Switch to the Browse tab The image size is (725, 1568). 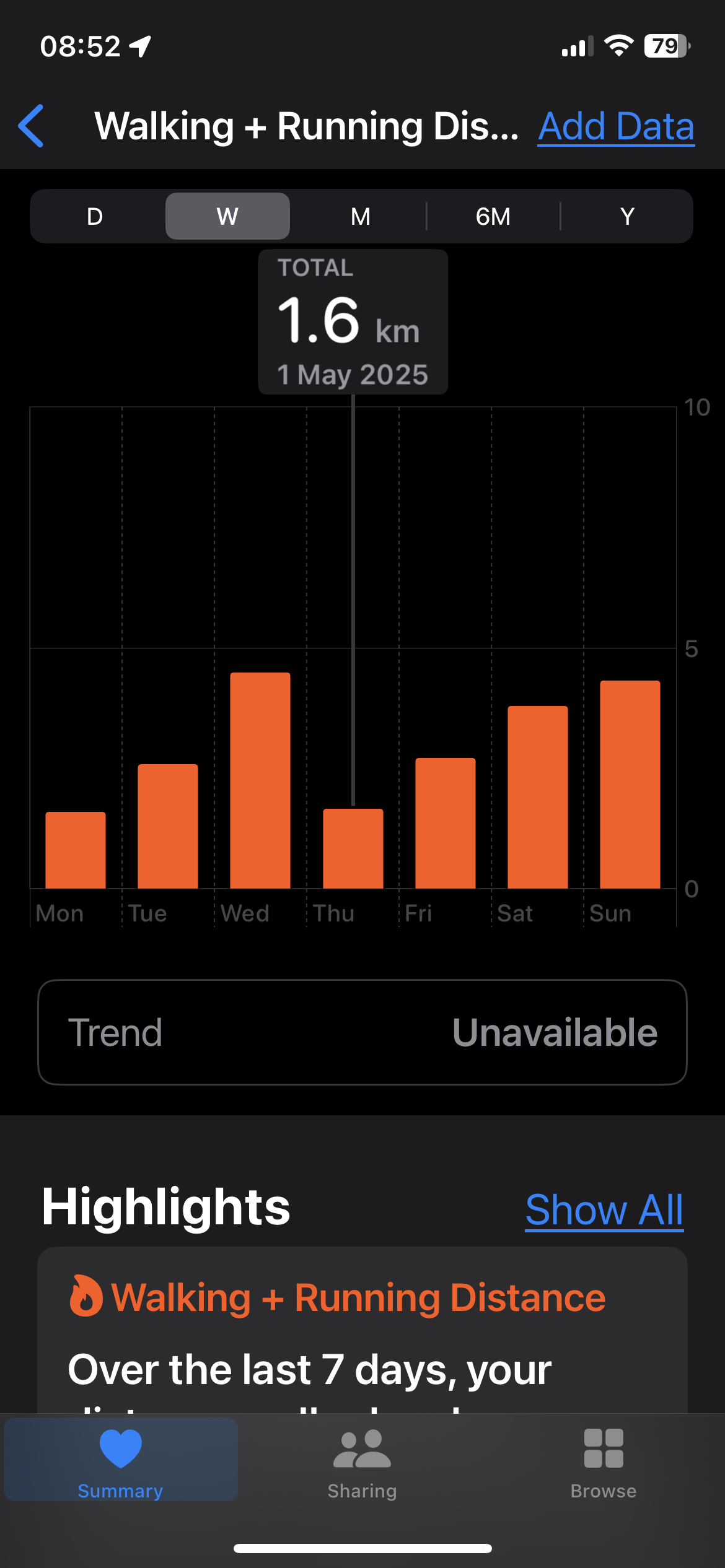[604, 1464]
